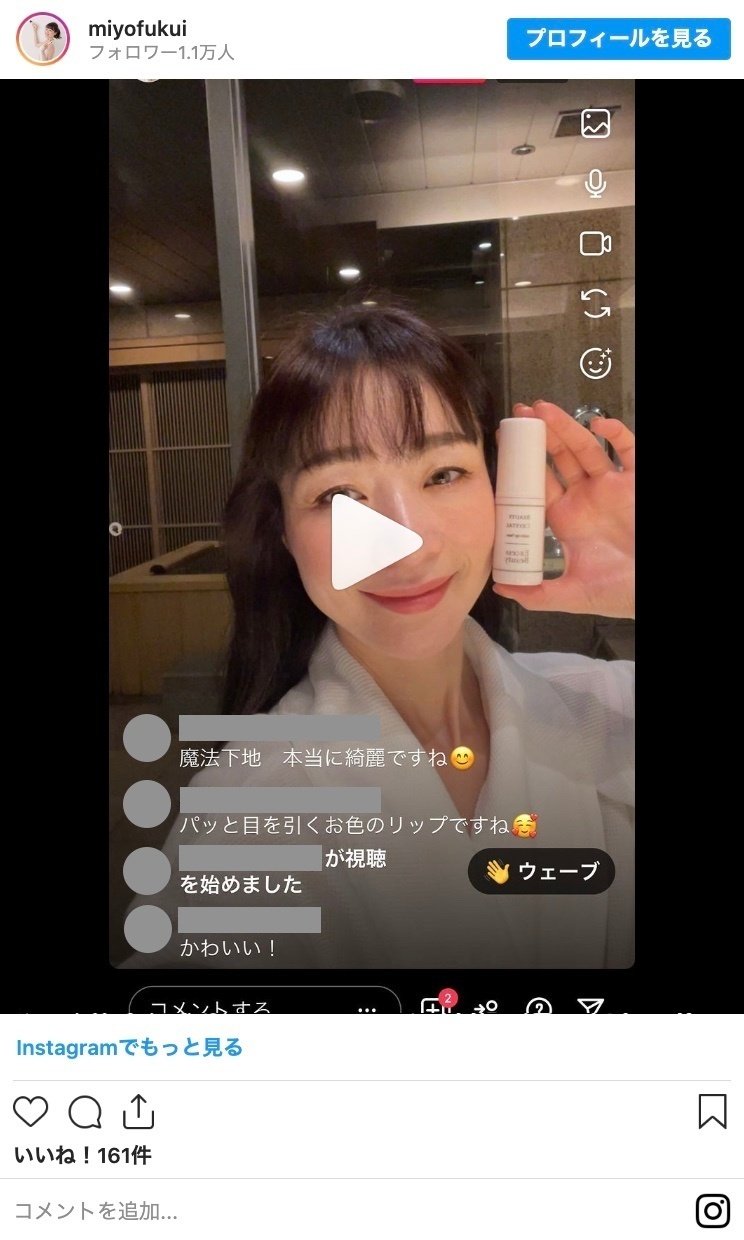Mute the microphone icon
The height and width of the screenshot is (1240, 744).
[597, 183]
